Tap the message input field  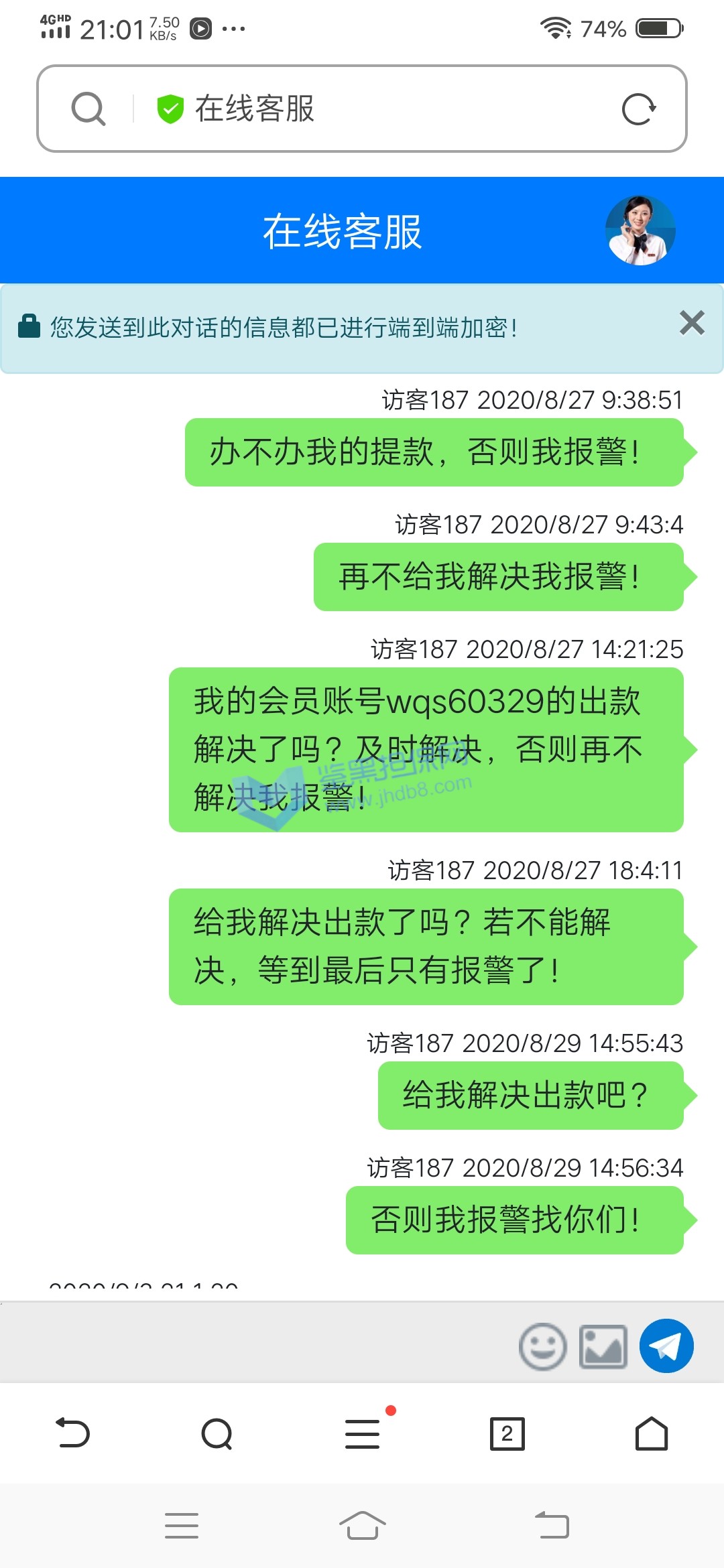click(255, 1344)
